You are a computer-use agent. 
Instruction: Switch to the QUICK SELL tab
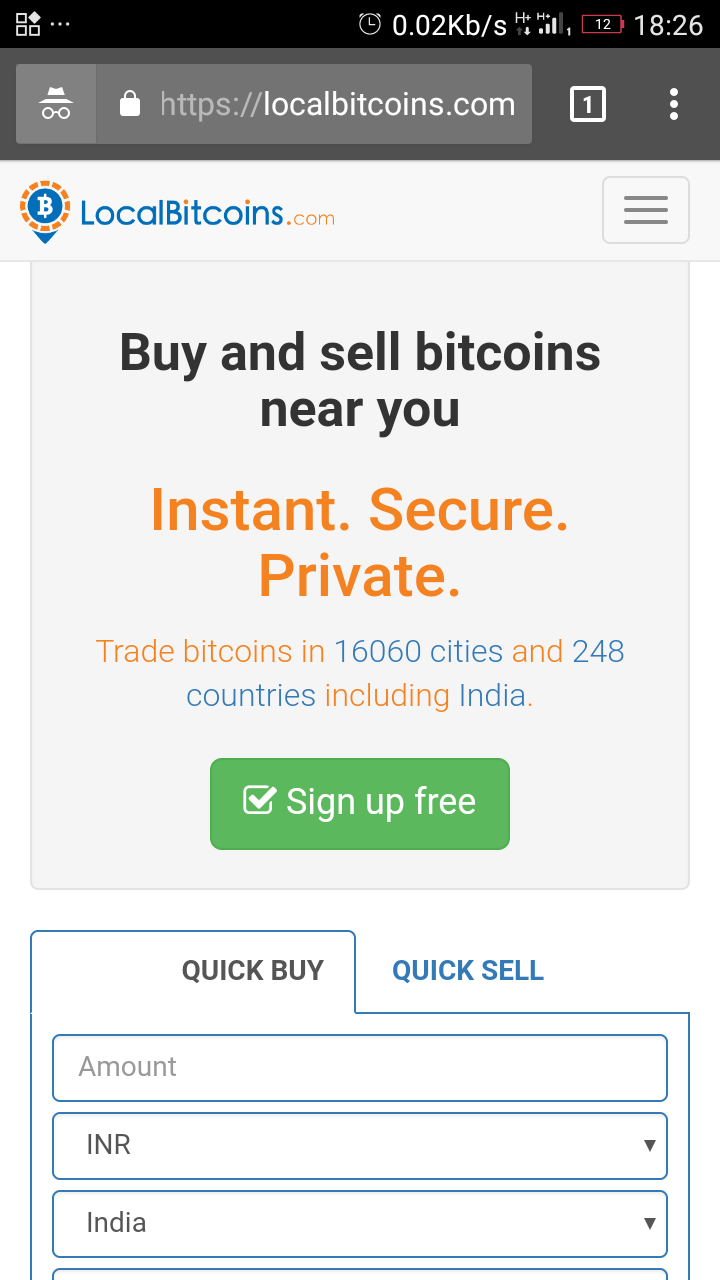tap(467, 970)
